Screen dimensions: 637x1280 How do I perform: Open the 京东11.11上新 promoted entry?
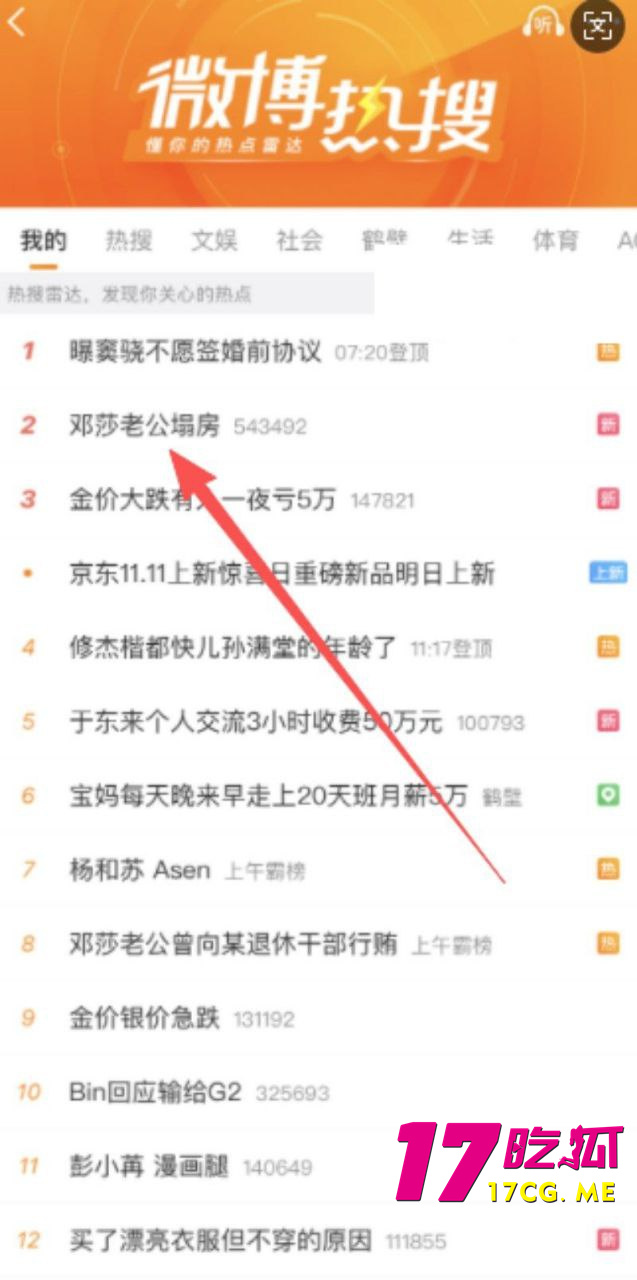coord(282,574)
